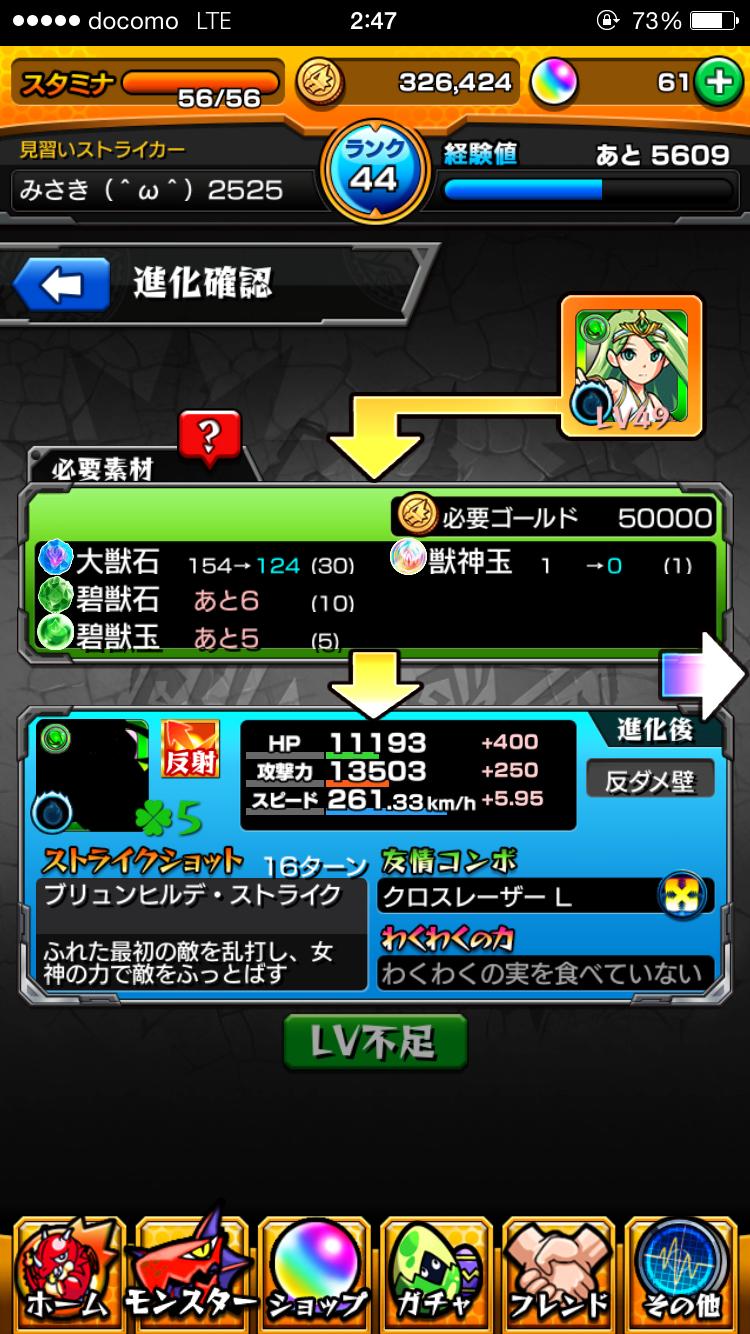Go back using the blue arrow button
The height and width of the screenshot is (1334, 750).
(62, 286)
